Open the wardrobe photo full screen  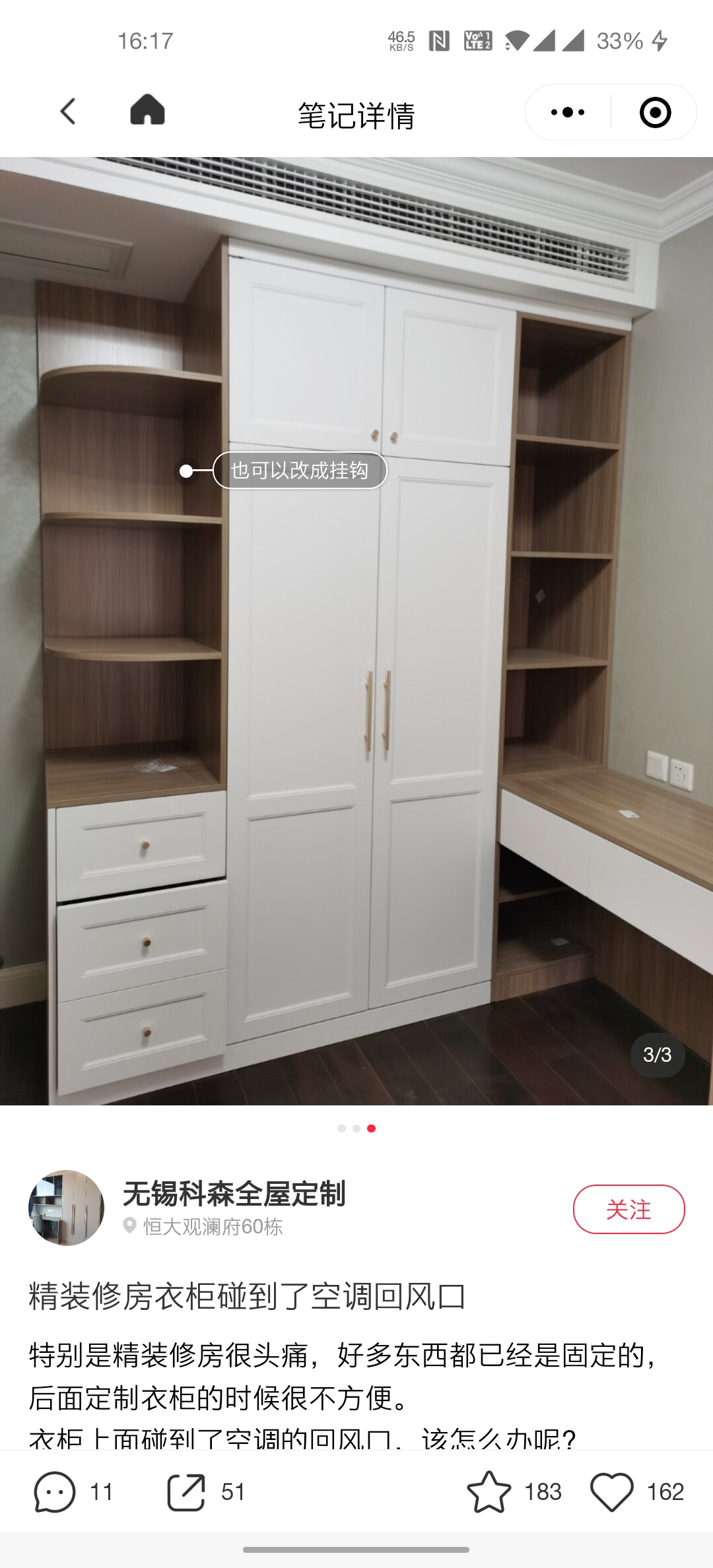coord(356,631)
